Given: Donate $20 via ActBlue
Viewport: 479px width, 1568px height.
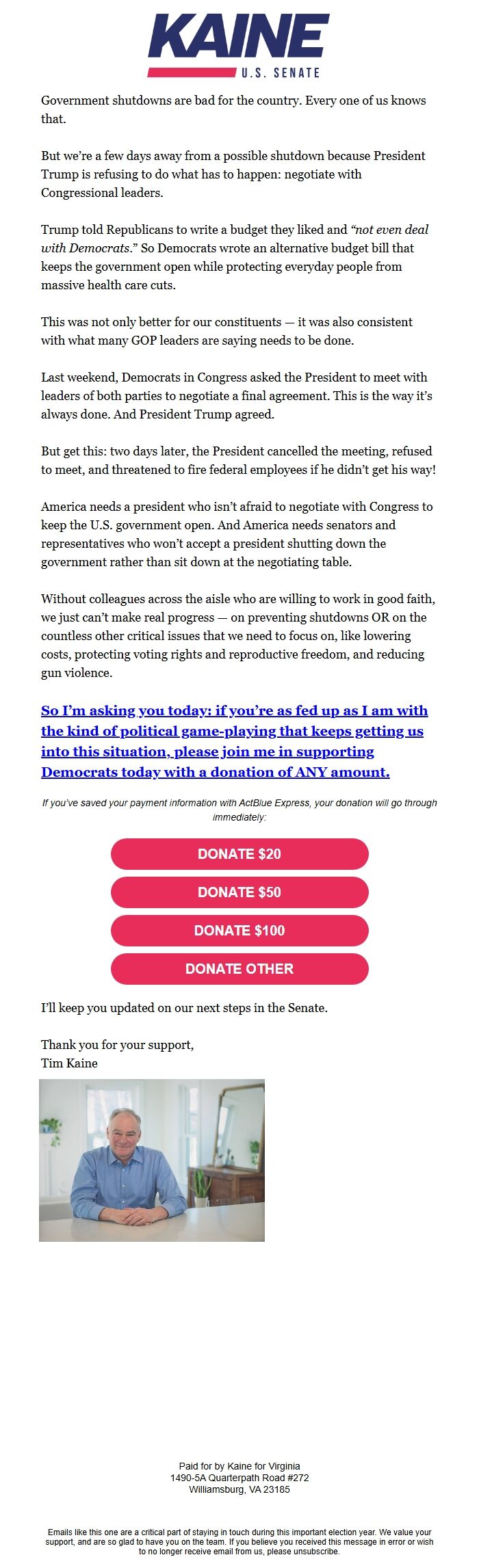Looking at the screenshot, I should 239,854.
